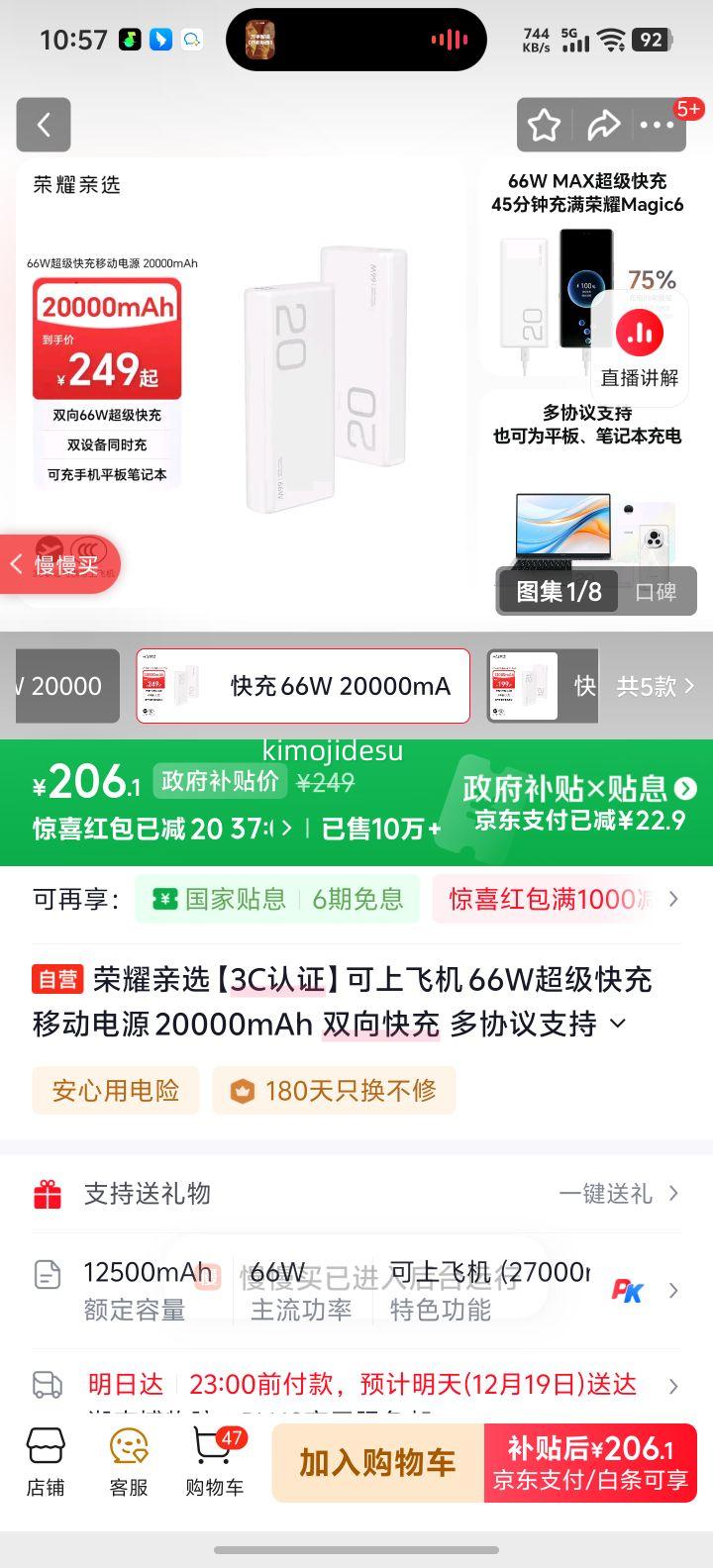
Task: Open the shopping cart with 47 items
Action: click(214, 1457)
